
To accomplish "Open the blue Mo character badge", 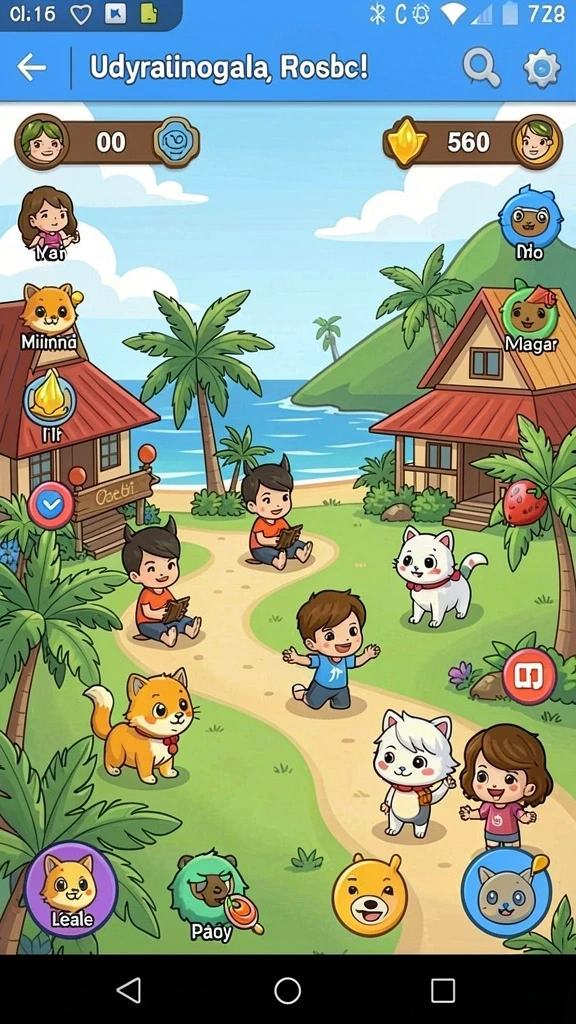I will (x=530, y=223).
